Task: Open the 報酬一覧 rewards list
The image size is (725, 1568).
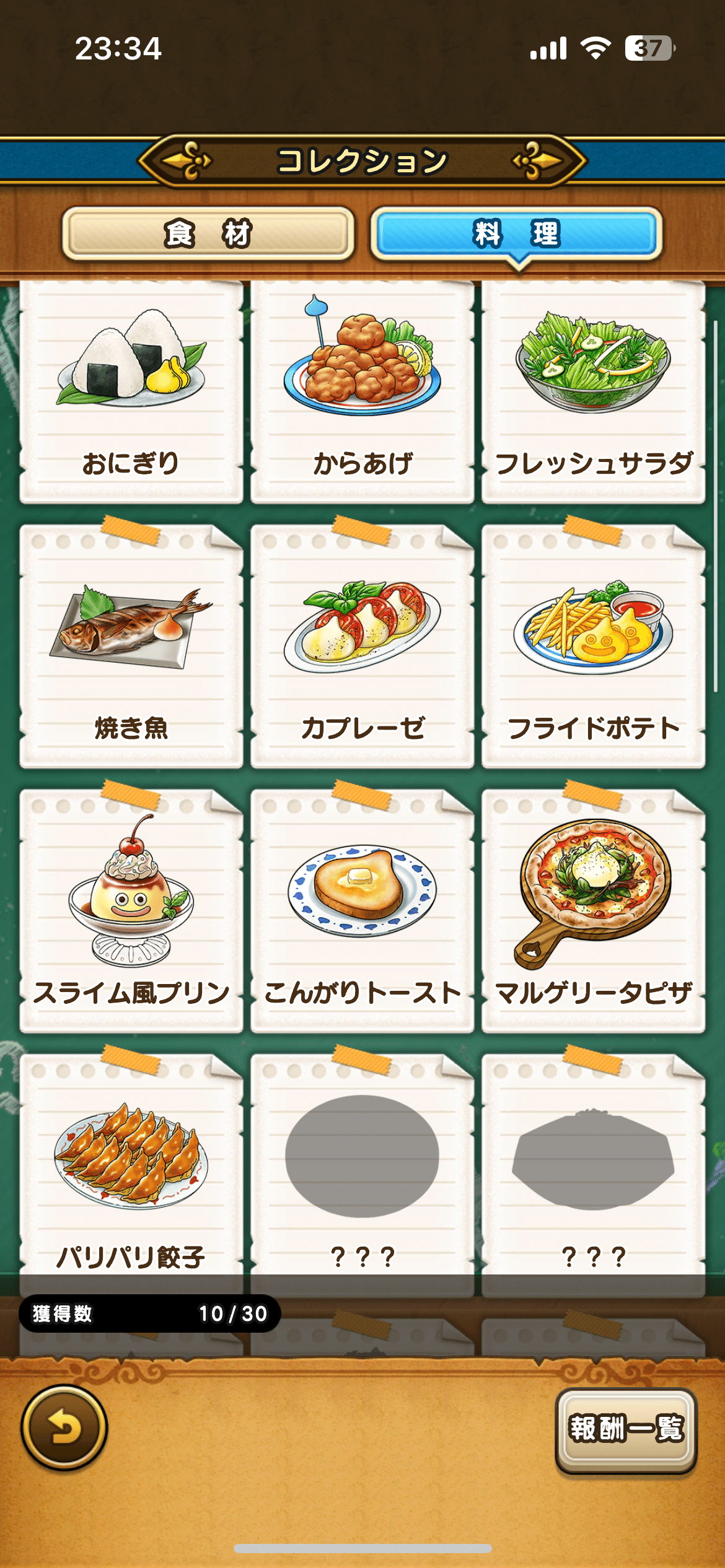Action: (x=626, y=1429)
